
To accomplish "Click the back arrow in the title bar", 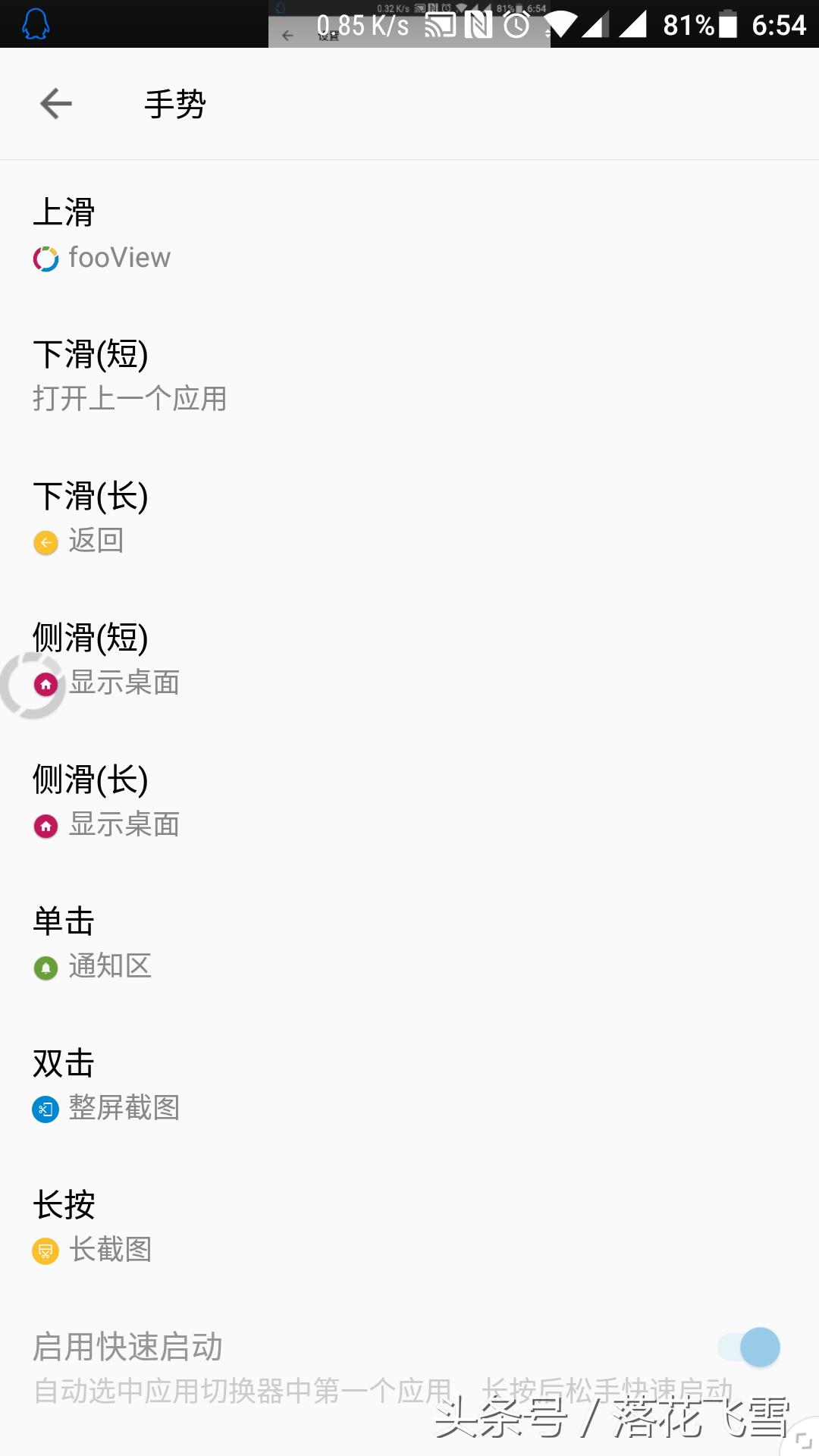I will [55, 104].
